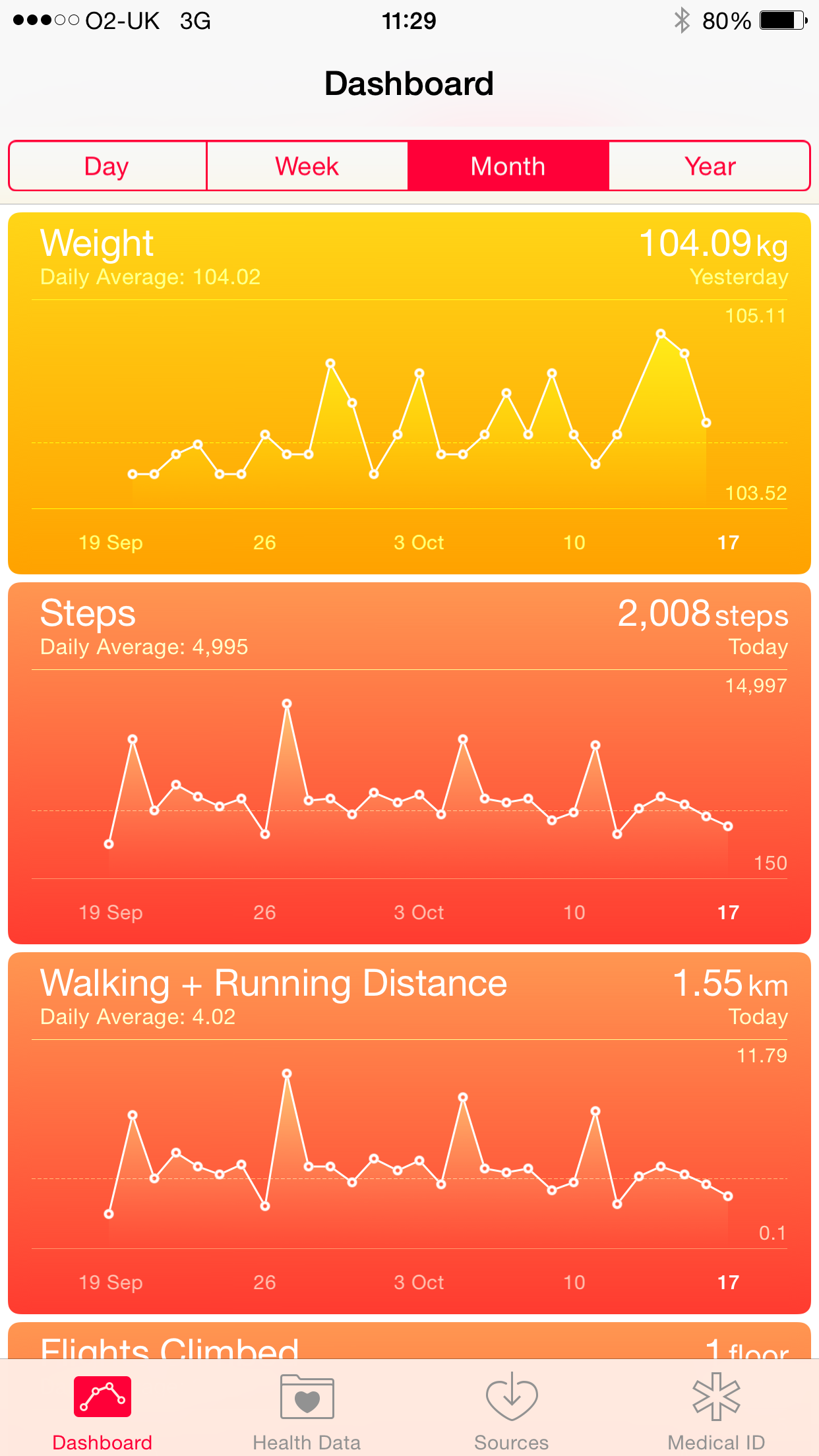Screen dimensions: 819x1456
Task: Open the Walking + Running Distance card
Action: [x=409, y=1133]
